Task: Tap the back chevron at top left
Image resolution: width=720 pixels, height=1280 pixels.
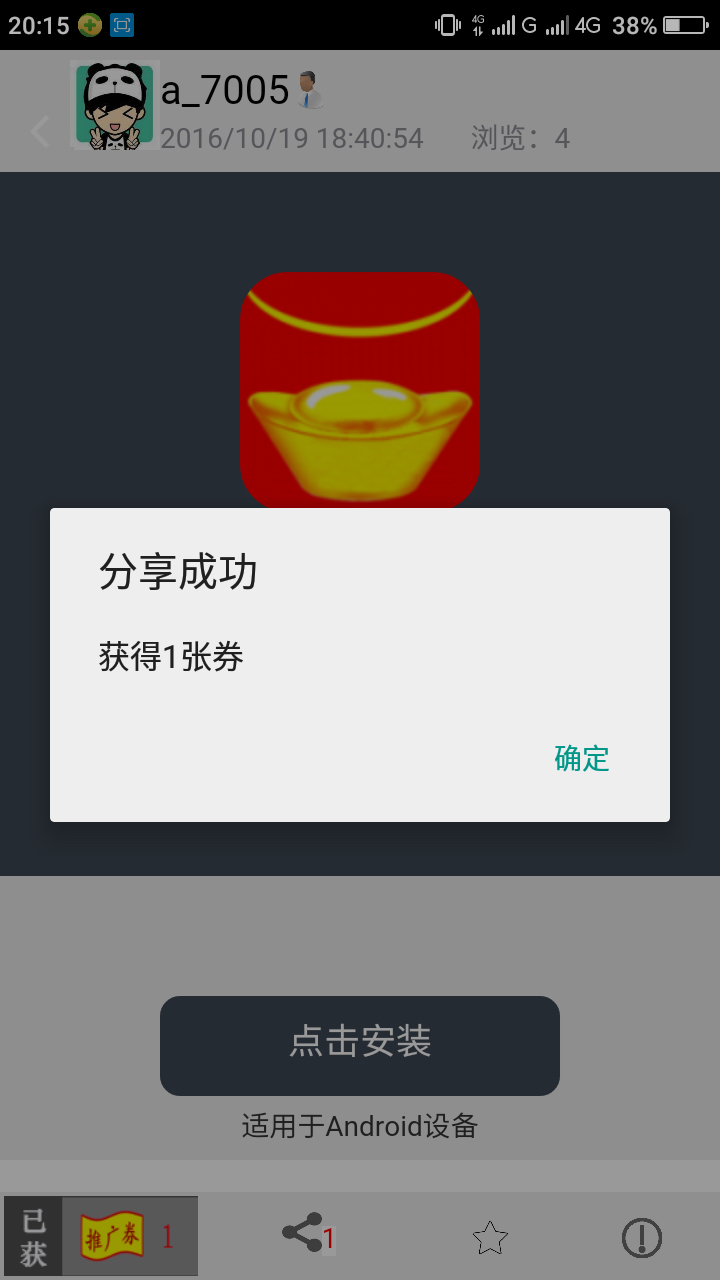Action: coord(40,131)
